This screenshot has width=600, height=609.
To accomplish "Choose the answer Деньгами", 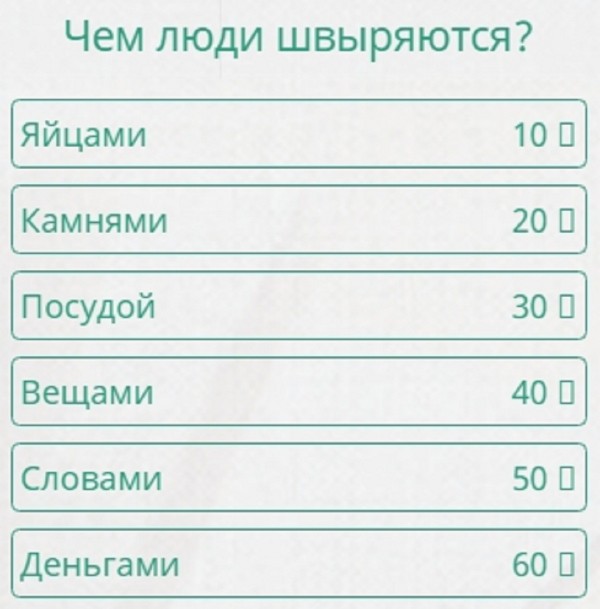I will point(298,564).
